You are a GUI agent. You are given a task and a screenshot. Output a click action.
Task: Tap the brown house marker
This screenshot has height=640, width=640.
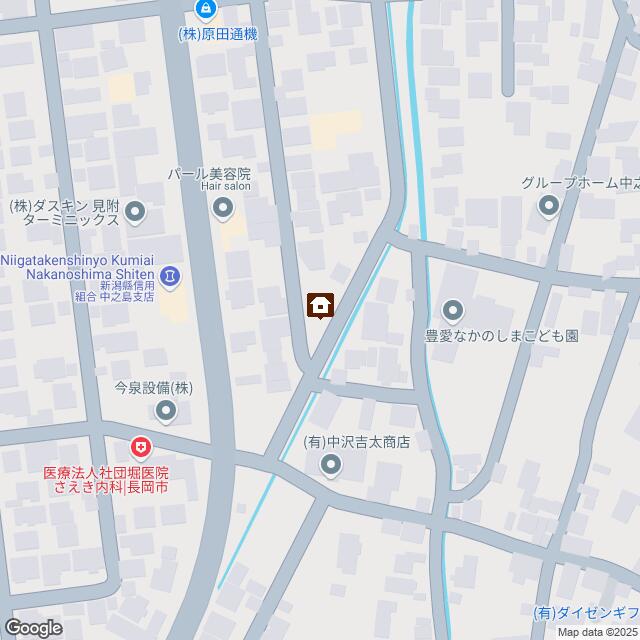(x=320, y=306)
